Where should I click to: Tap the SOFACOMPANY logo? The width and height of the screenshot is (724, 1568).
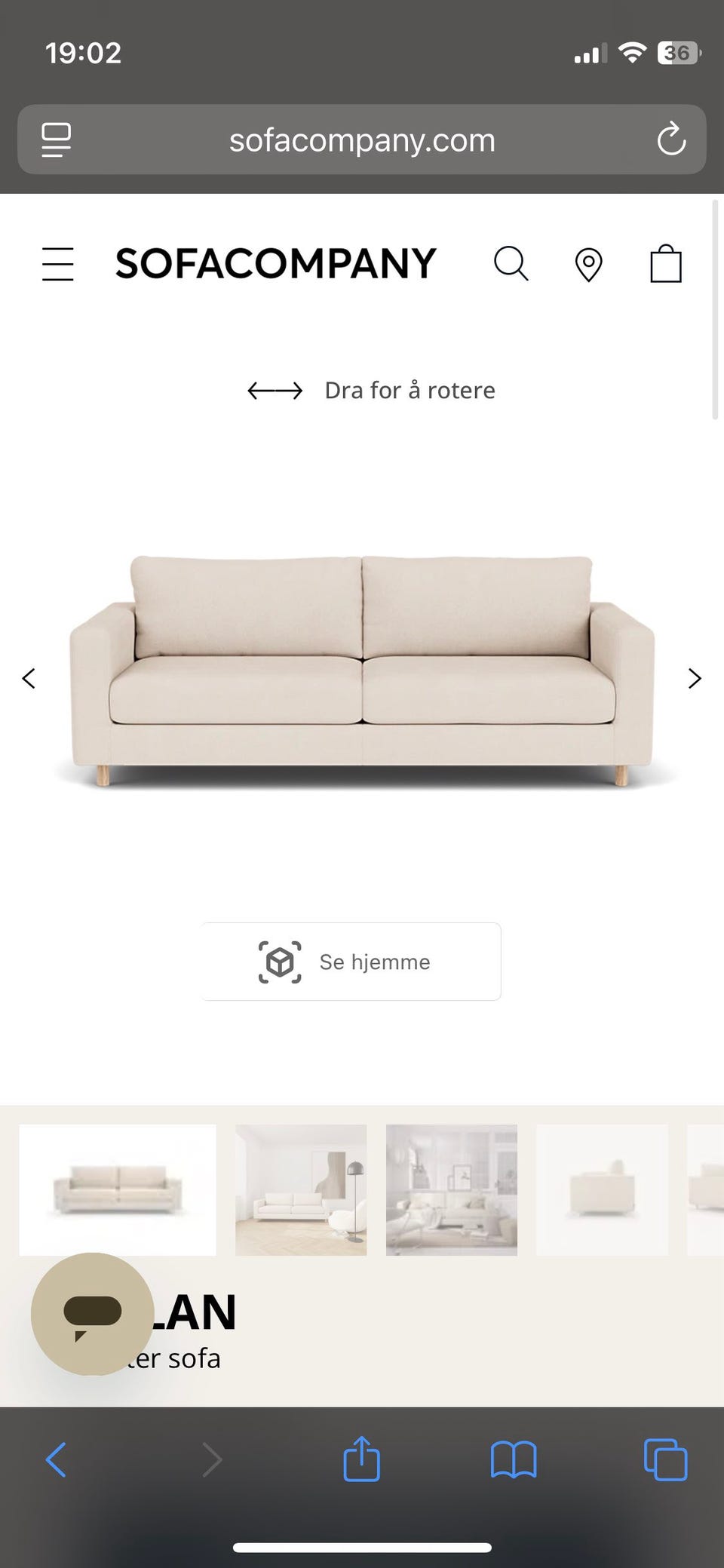[276, 263]
